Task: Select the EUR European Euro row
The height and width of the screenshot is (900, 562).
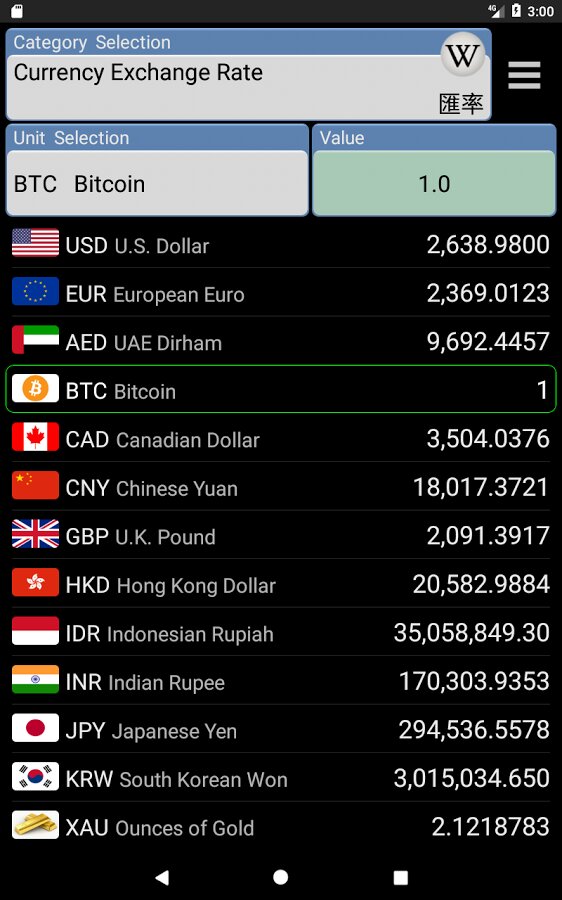Action: tap(281, 293)
